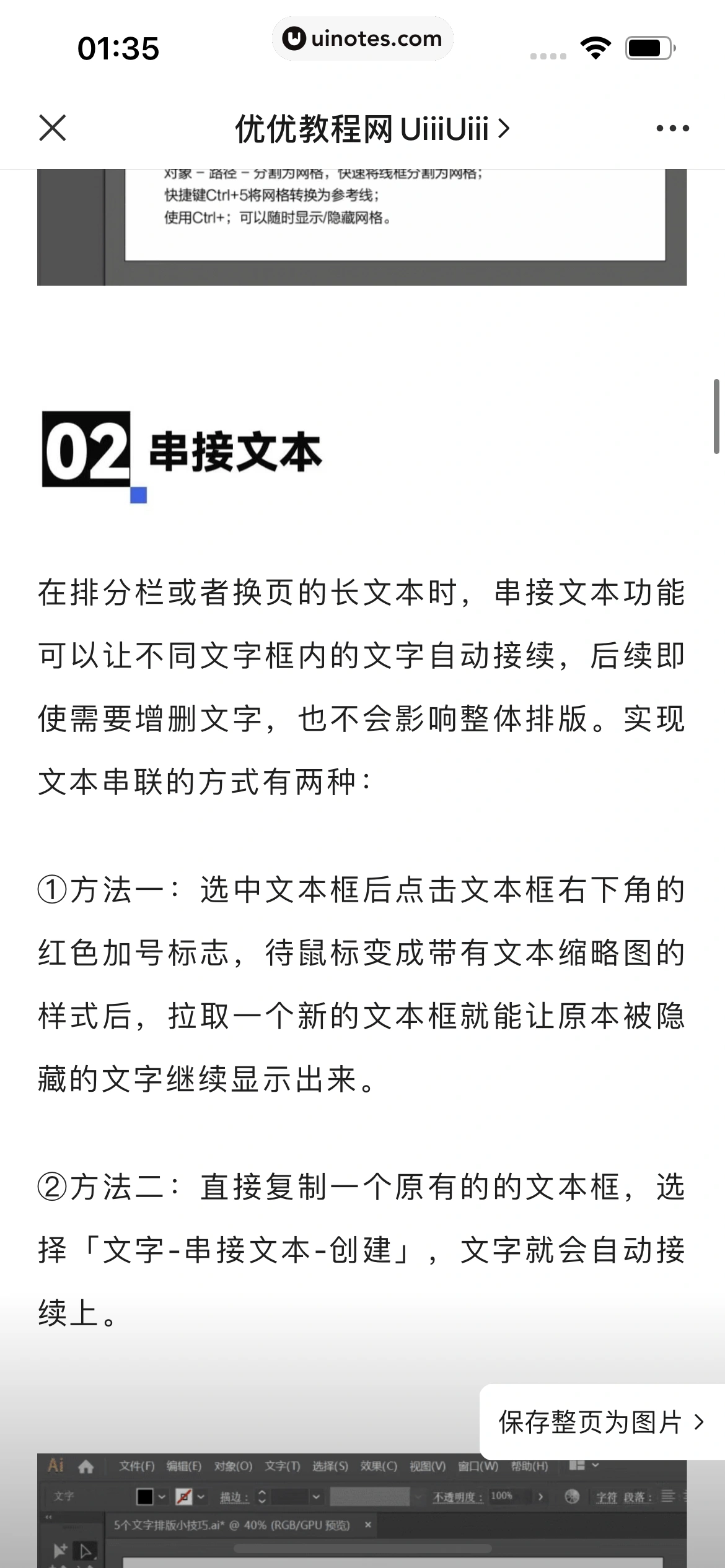View the grid tips image at top
Screen dimensions: 725x1568
tap(362, 227)
